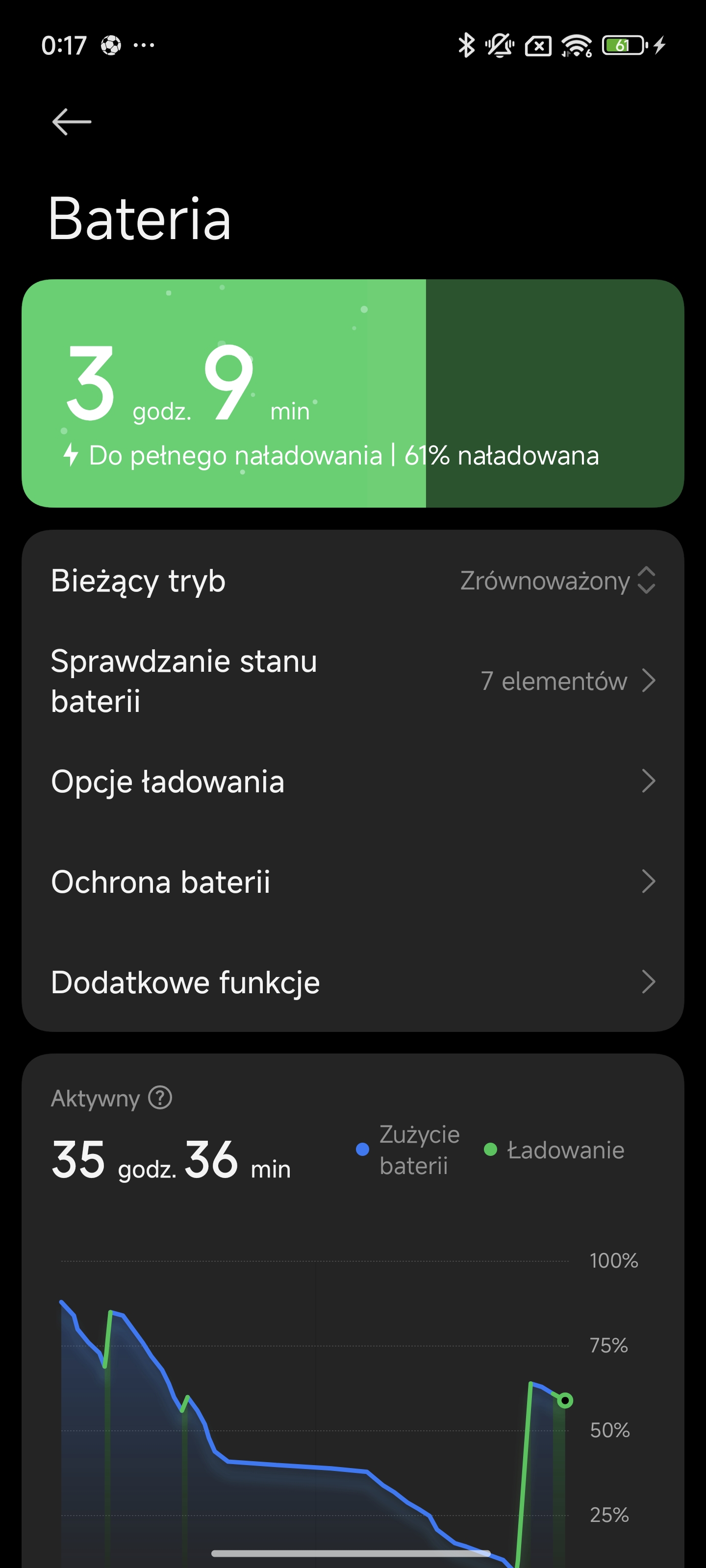Image resolution: width=706 pixels, height=1568 pixels.
Task: Tap the green charging status card
Action: point(353,393)
